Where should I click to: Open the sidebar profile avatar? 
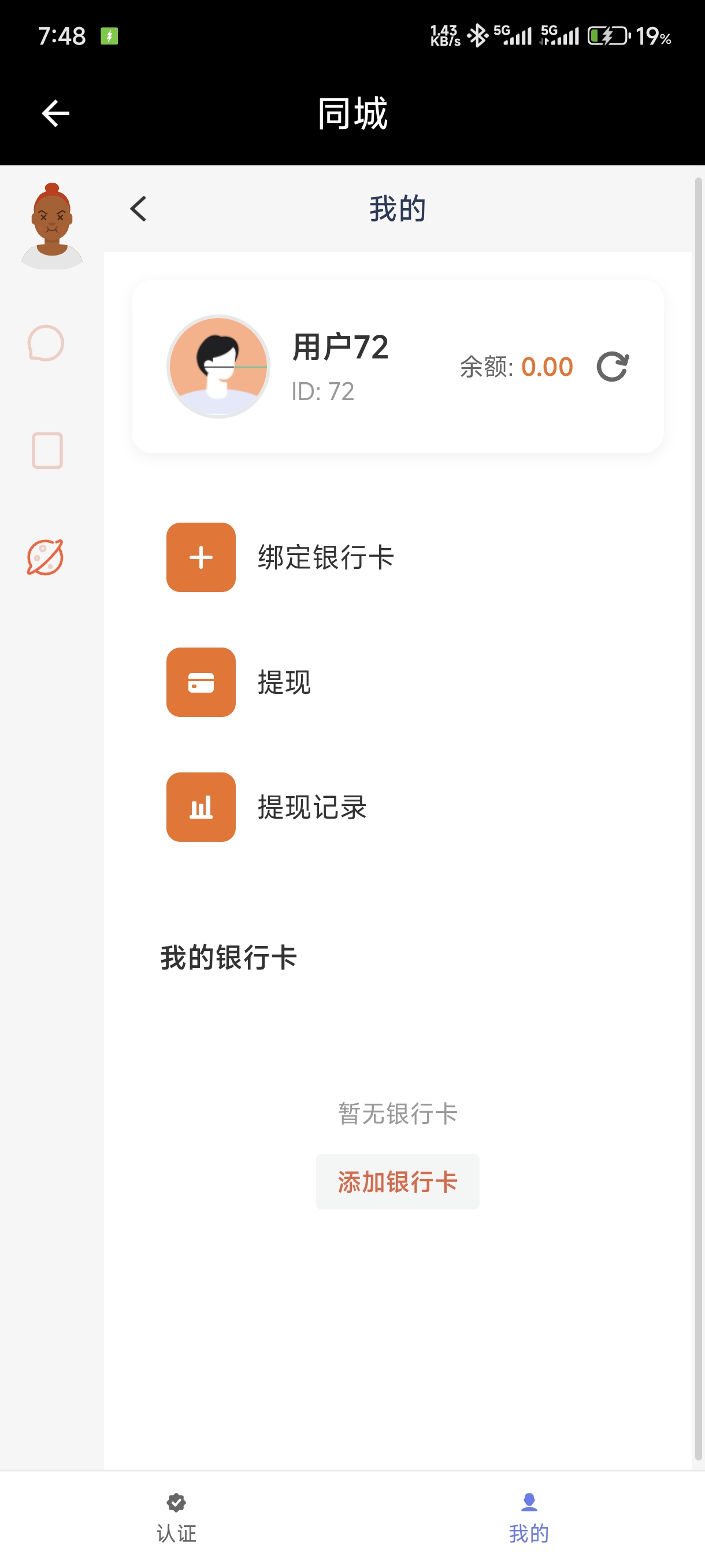coord(51,226)
